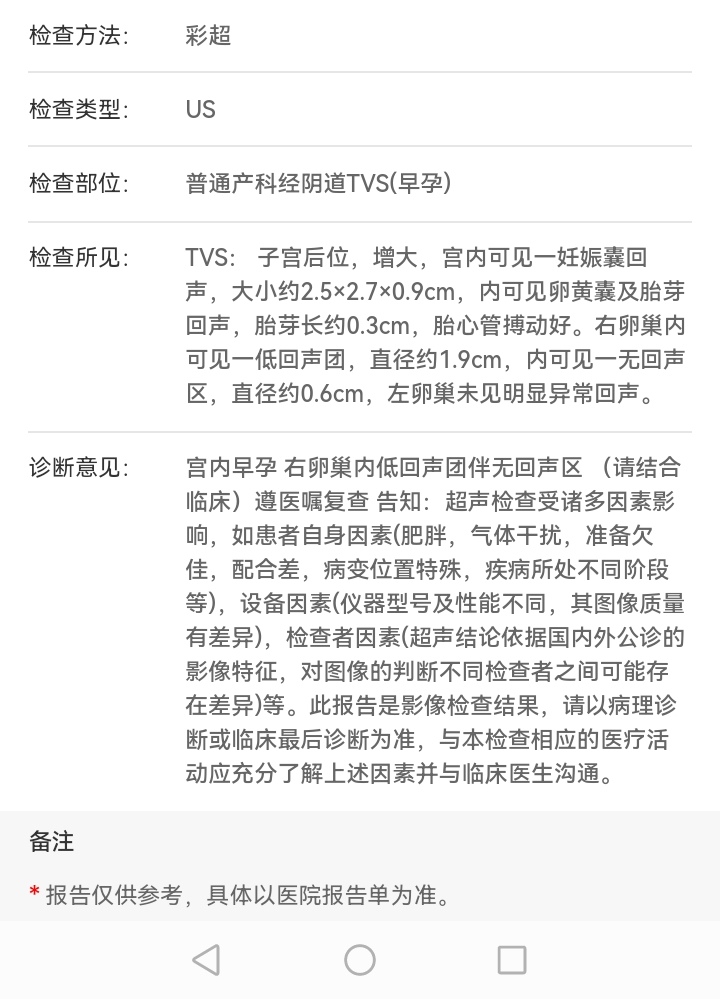Open the recent apps view
Viewport: 720px width, 999px height.
[x=512, y=960]
